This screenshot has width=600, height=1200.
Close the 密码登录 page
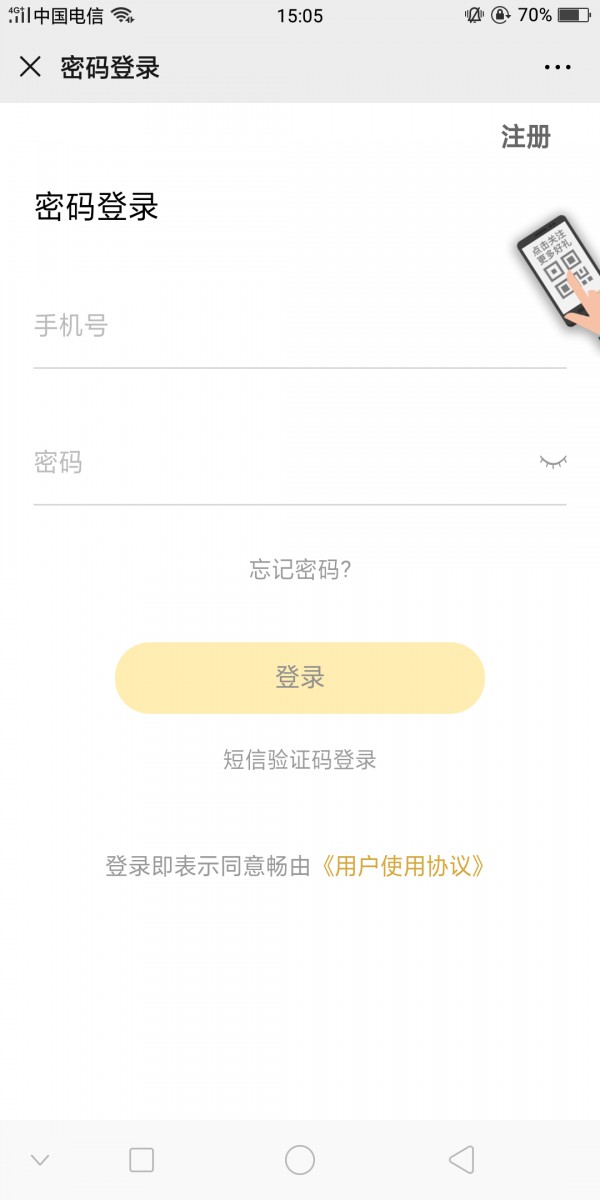tap(30, 67)
